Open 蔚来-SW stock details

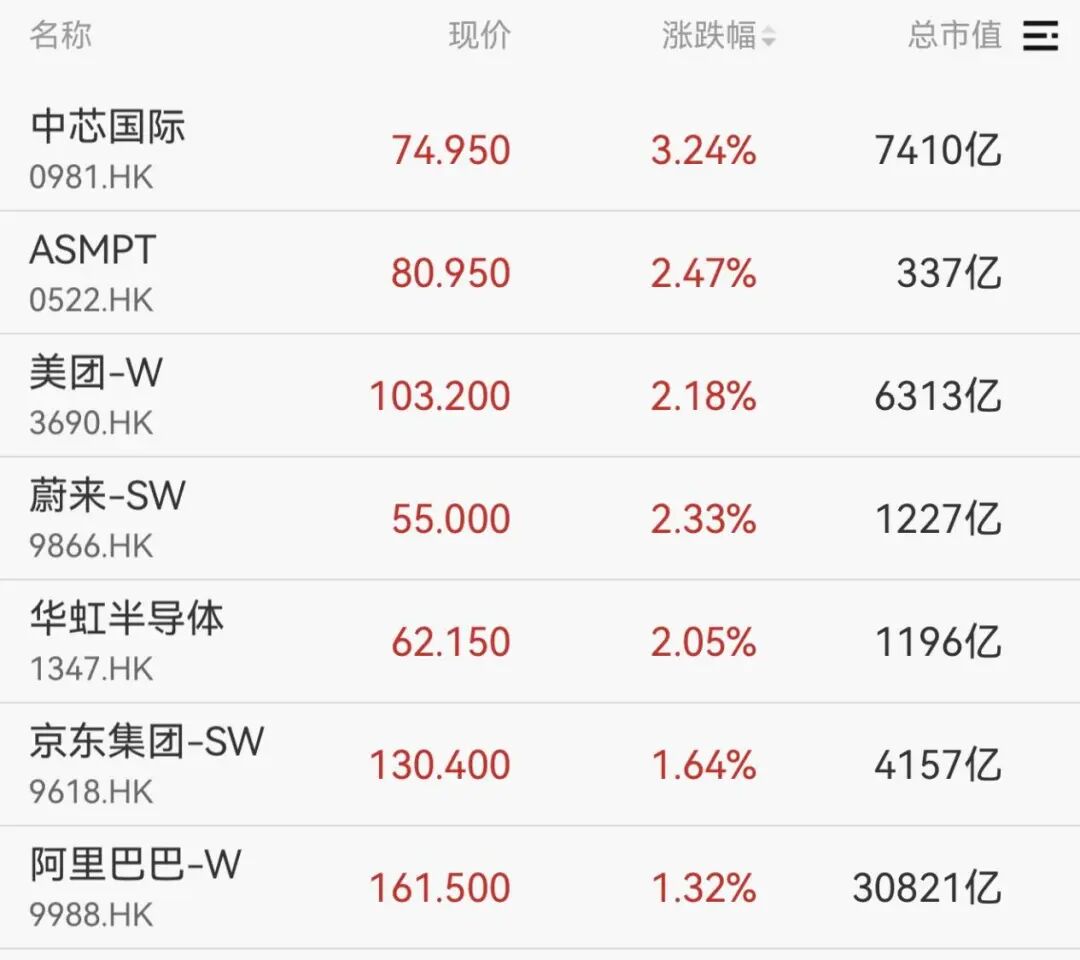pos(107,517)
